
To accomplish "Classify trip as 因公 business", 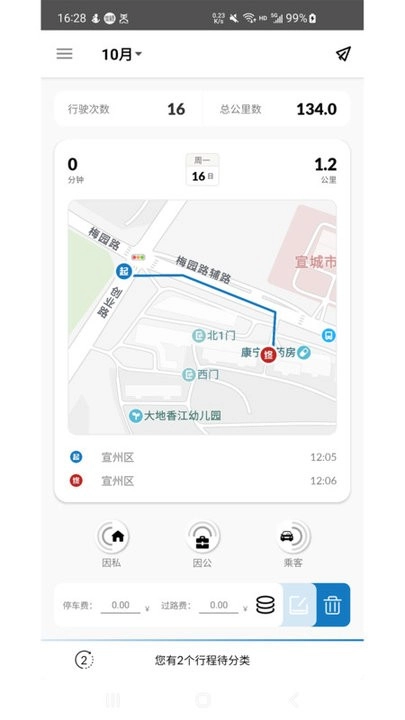I will 202,536.
